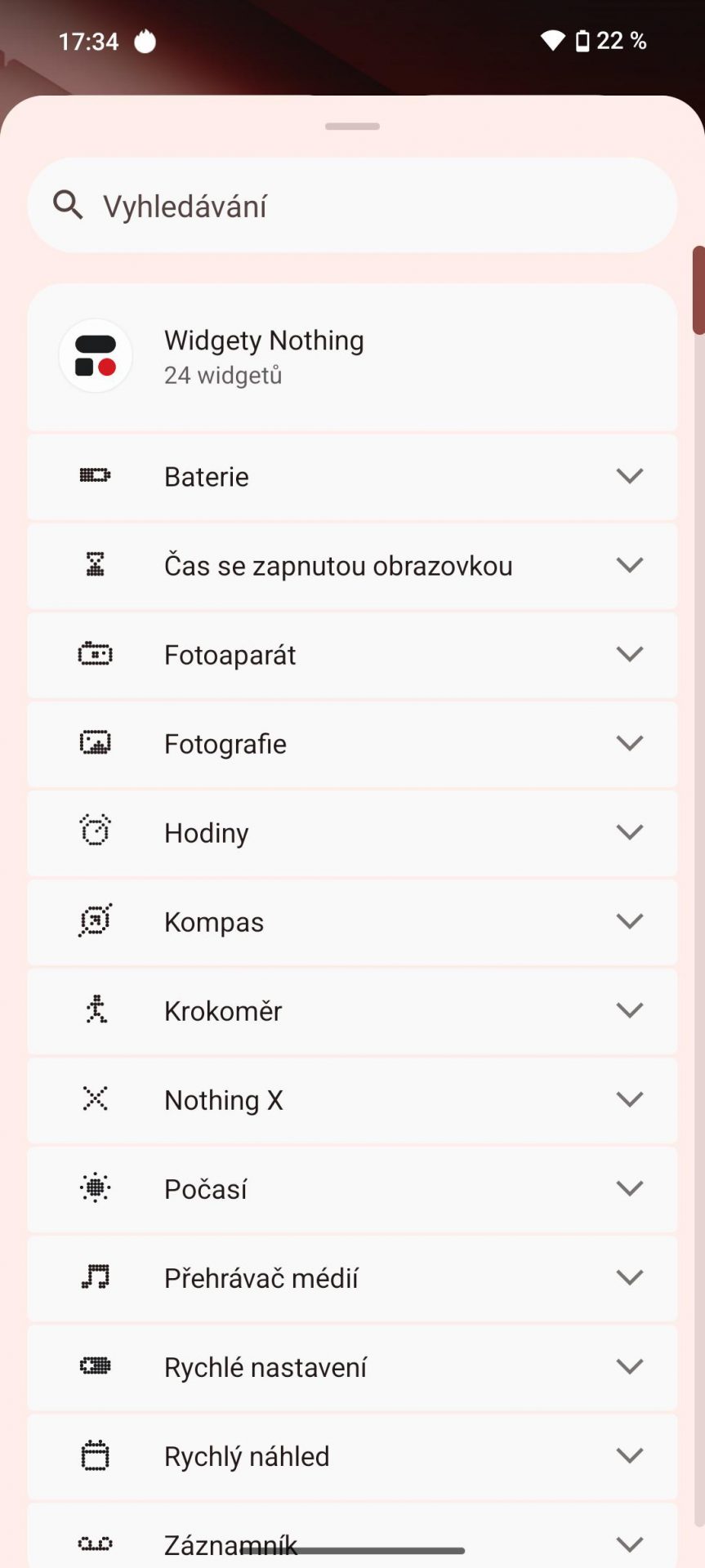This screenshot has height=1568, width=705.
Task: Expand the Nothing X section
Action: click(352, 1099)
